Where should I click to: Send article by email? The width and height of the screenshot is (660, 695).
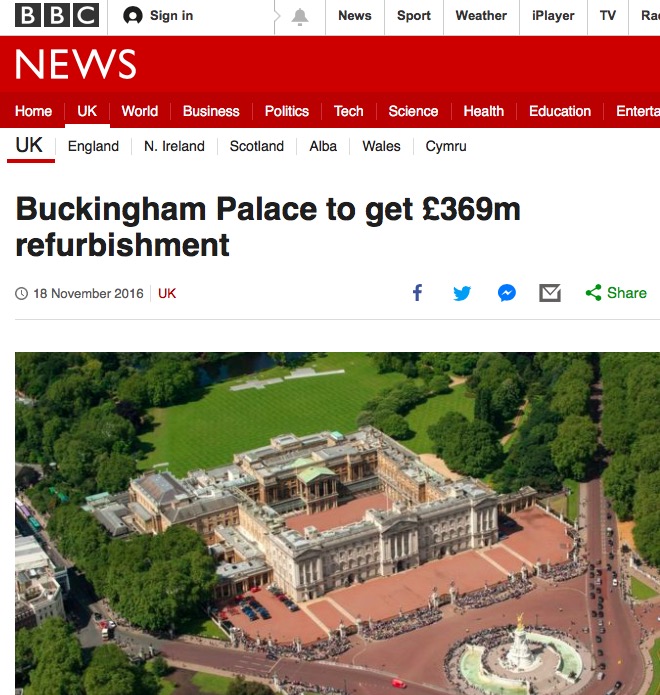550,293
